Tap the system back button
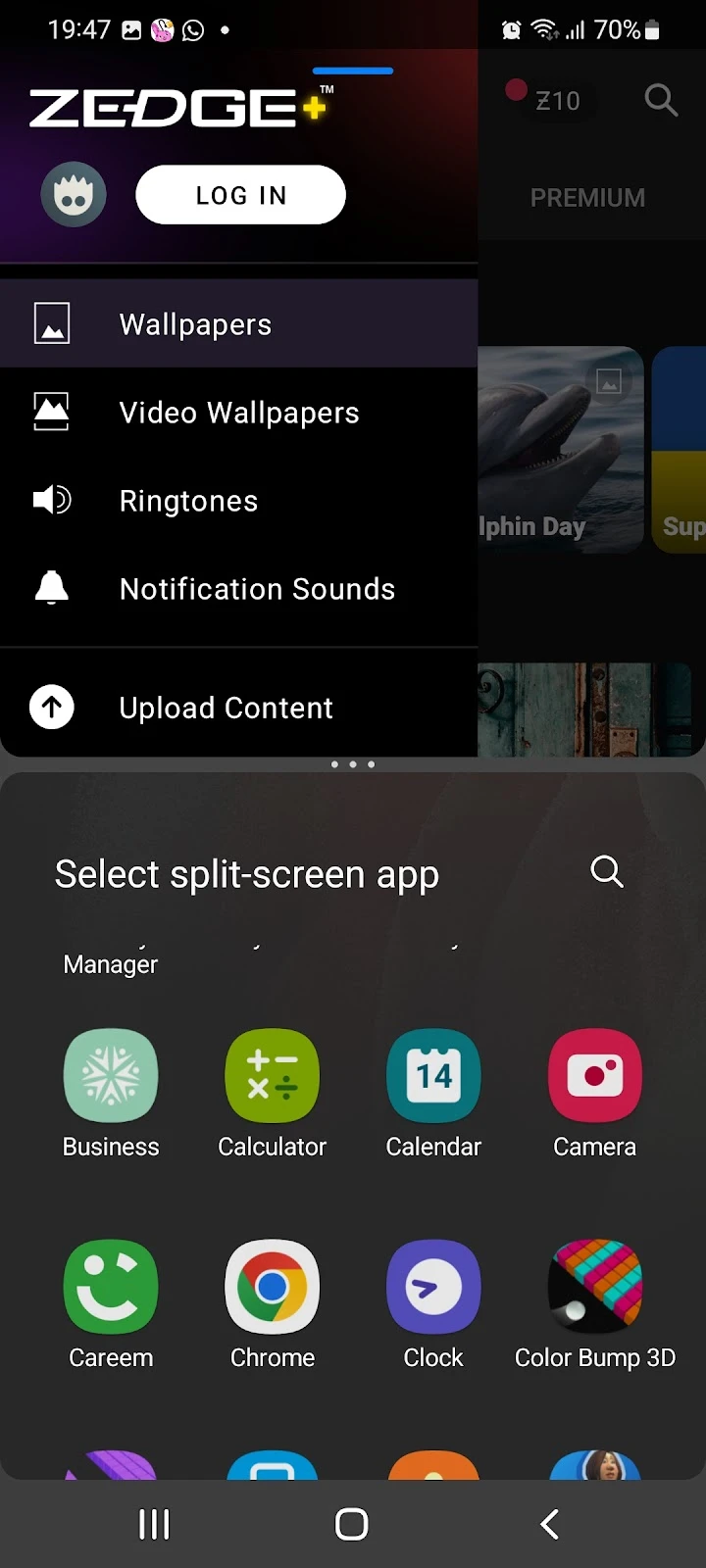The width and height of the screenshot is (706, 1568). click(550, 1524)
